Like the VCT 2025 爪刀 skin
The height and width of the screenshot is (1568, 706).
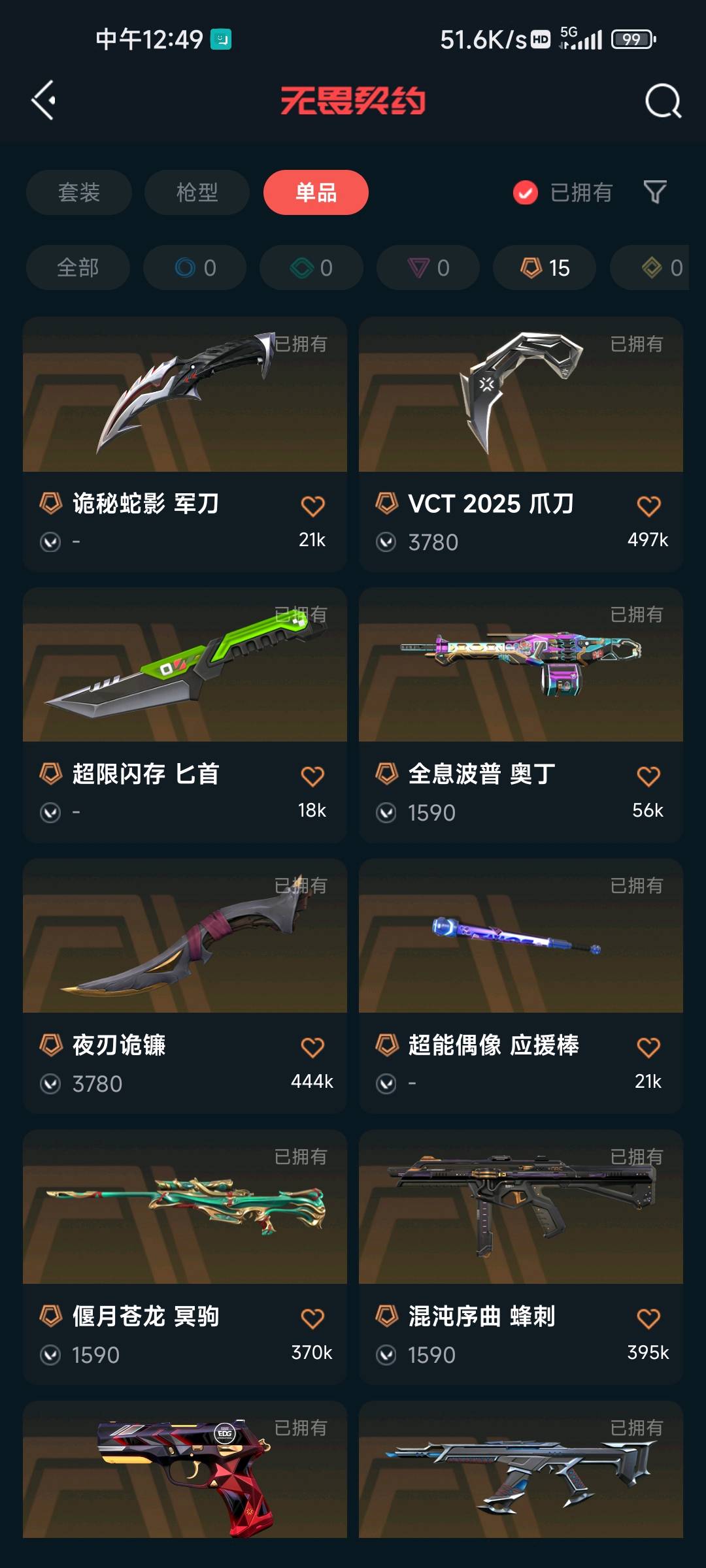coord(648,506)
